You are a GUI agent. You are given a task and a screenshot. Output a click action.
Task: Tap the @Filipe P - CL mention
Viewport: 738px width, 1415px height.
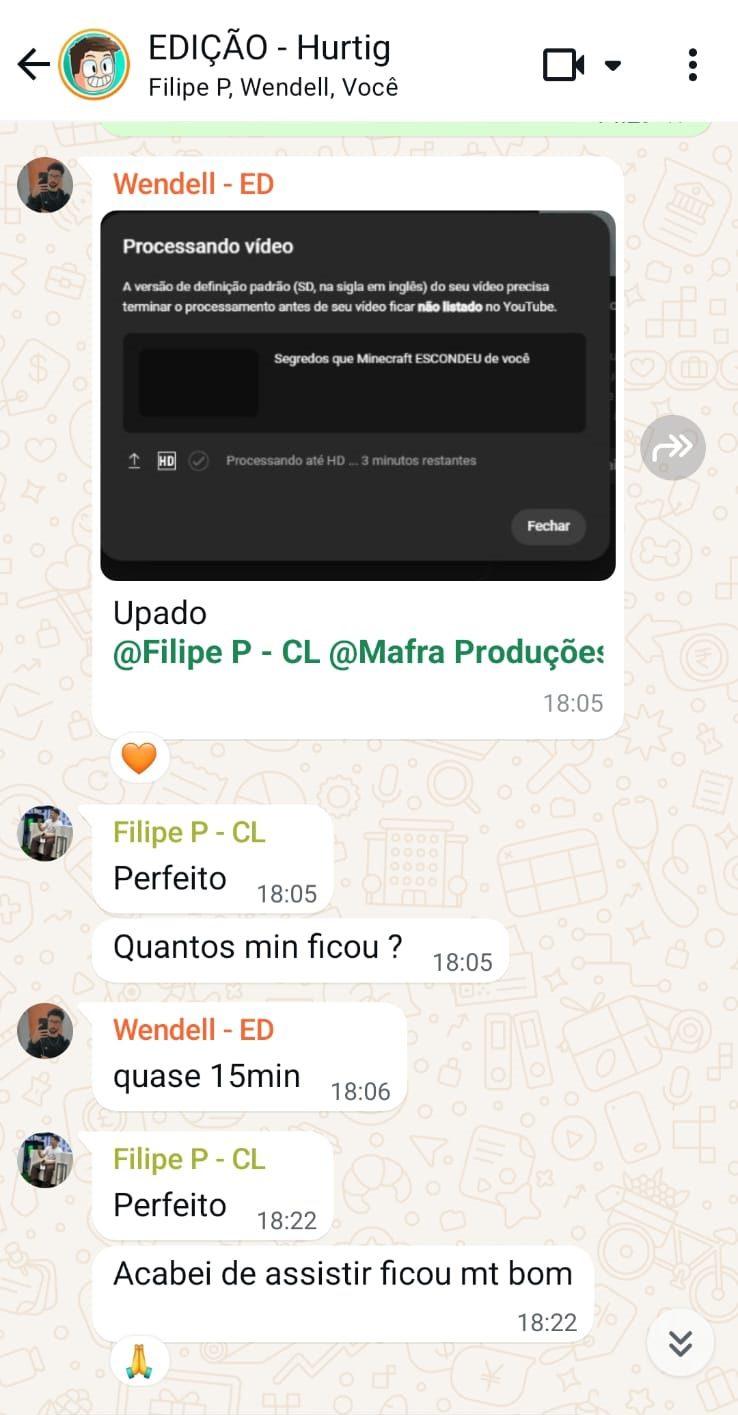pos(216,652)
